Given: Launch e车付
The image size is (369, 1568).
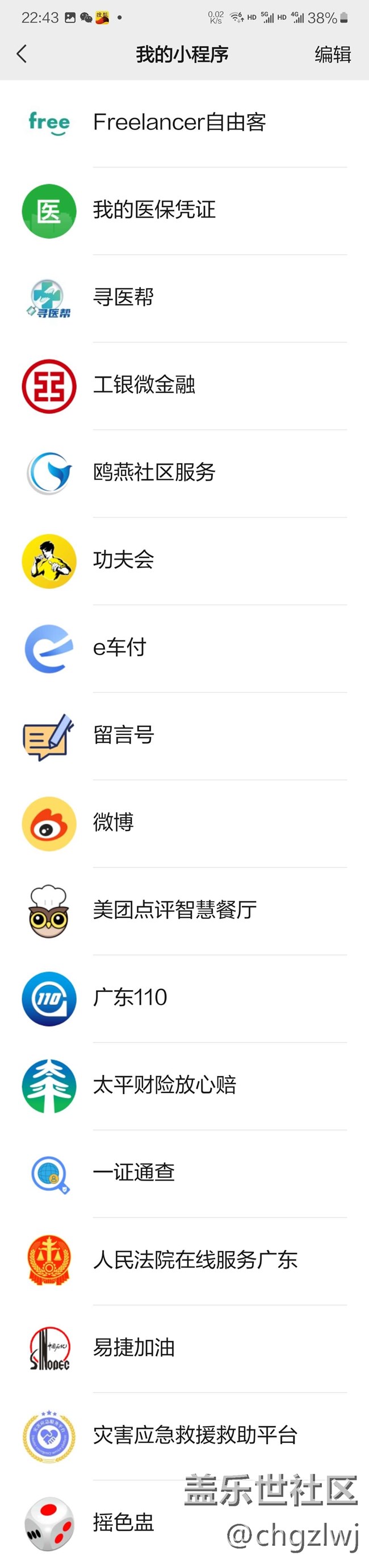Looking at the screenshot, I should coord(120,648).
